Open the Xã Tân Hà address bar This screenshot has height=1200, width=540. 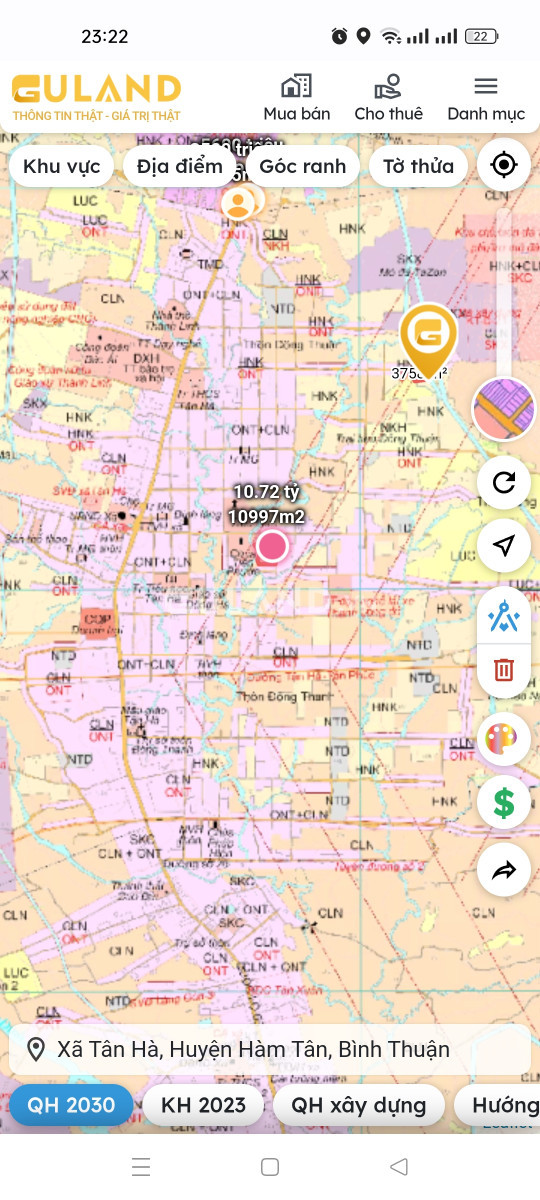coord(270,1050)
